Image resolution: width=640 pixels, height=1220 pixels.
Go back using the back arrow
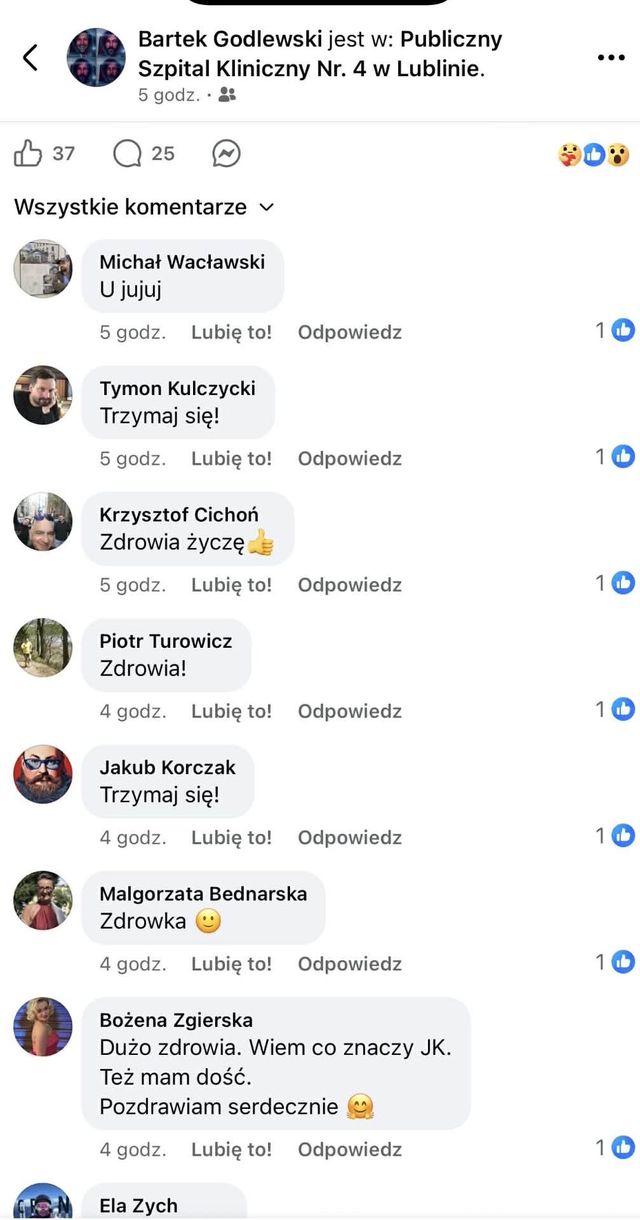point(30,58)
